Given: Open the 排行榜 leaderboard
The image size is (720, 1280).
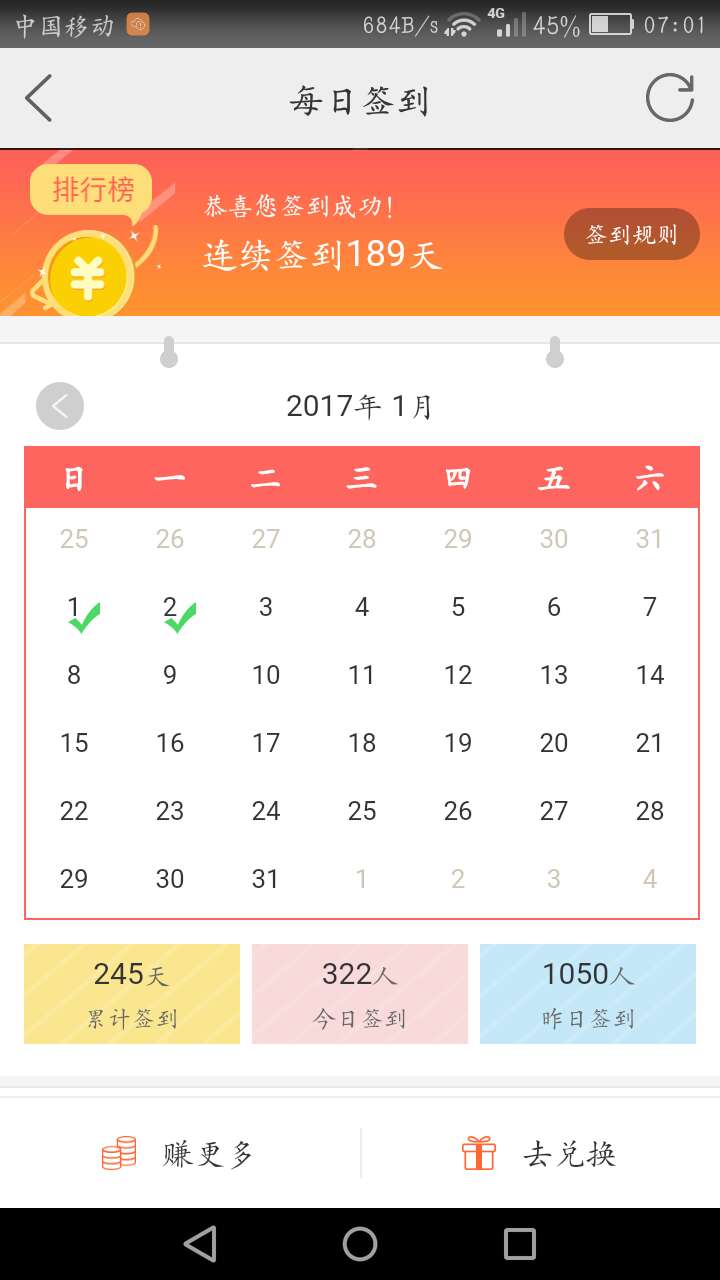Looking at the screenshot, I should coord(92,189).
